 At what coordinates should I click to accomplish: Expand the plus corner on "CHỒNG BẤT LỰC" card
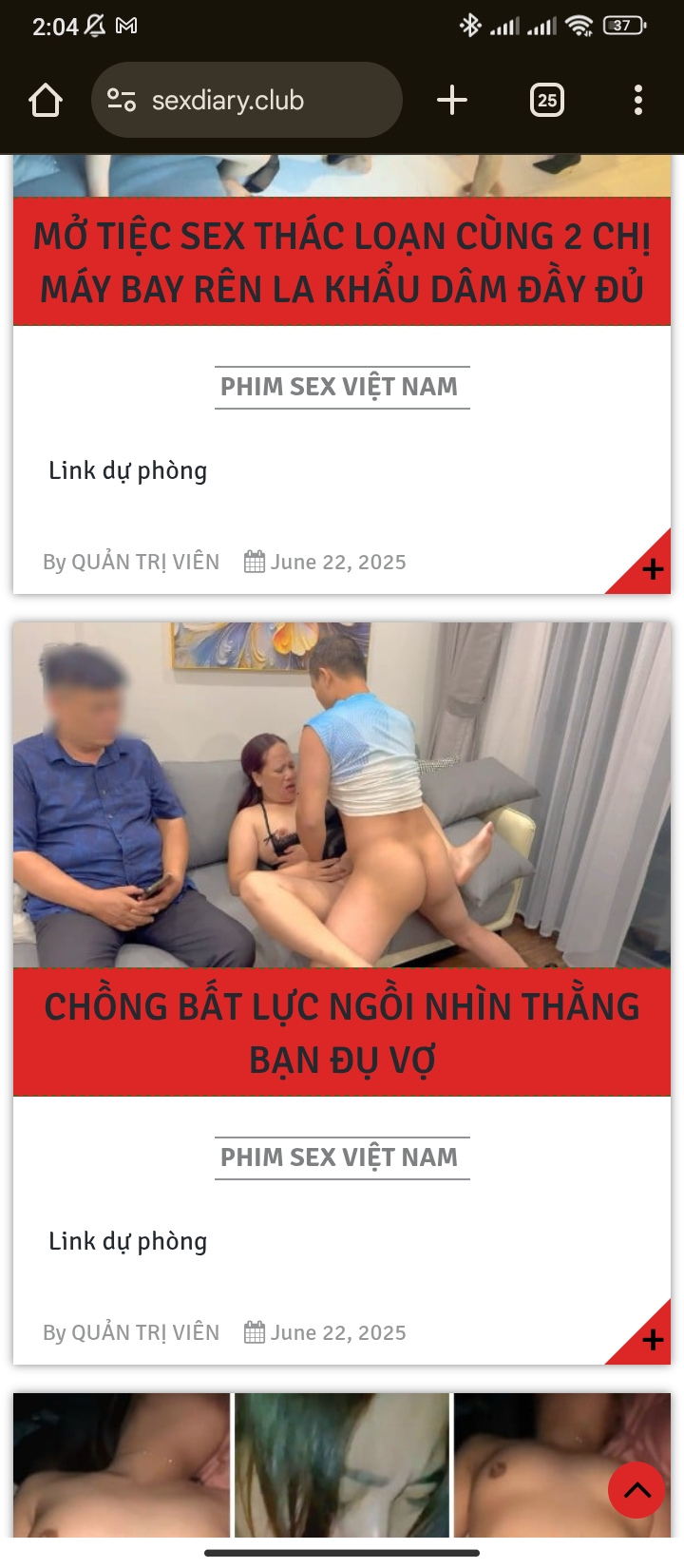[x=652, y=1341]
